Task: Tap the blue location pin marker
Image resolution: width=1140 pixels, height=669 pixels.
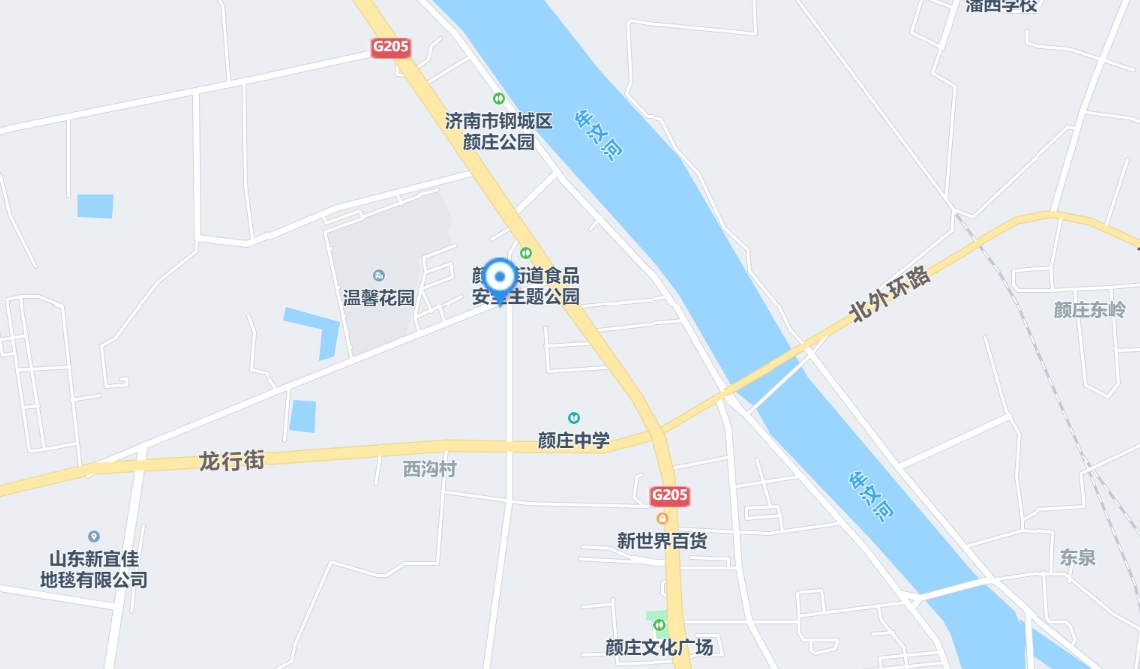Action: click(500, 278)
